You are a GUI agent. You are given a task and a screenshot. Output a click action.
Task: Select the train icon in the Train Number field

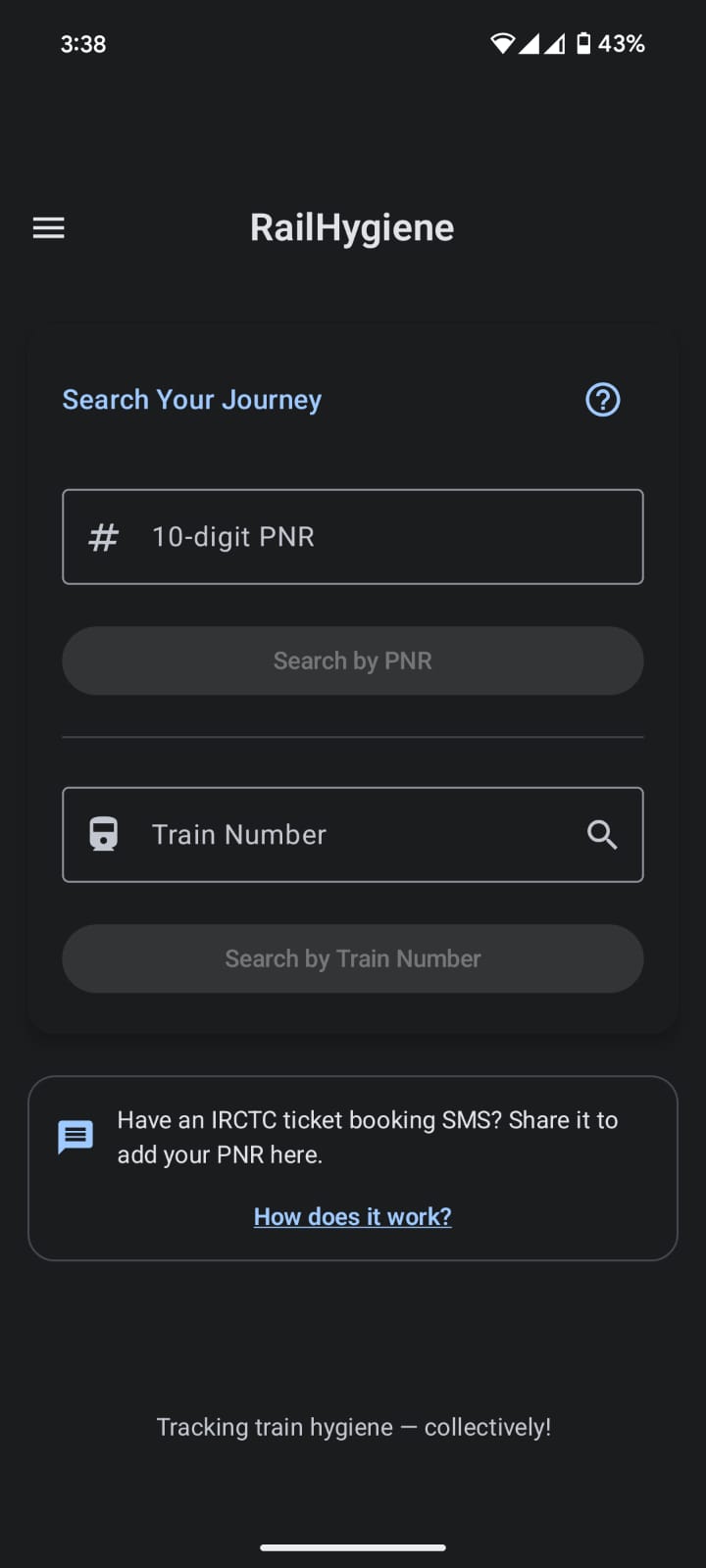click(x=103, y=834)
